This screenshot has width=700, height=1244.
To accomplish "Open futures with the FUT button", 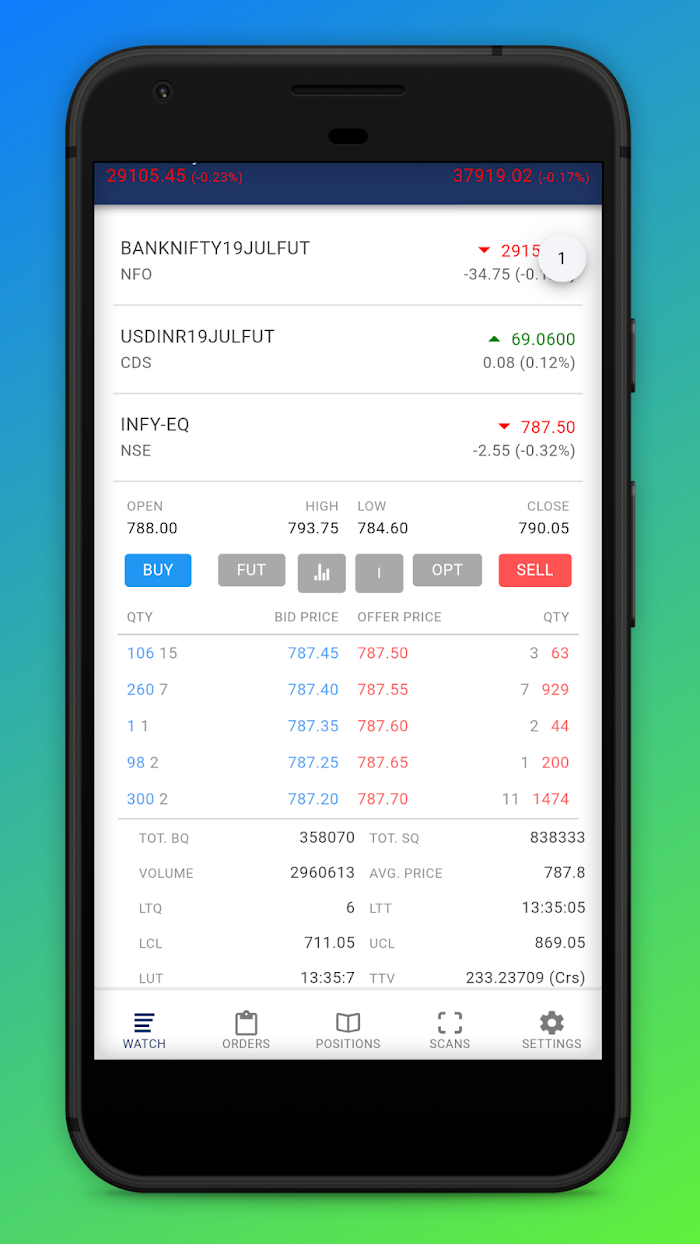I will [x=251, y=570].
